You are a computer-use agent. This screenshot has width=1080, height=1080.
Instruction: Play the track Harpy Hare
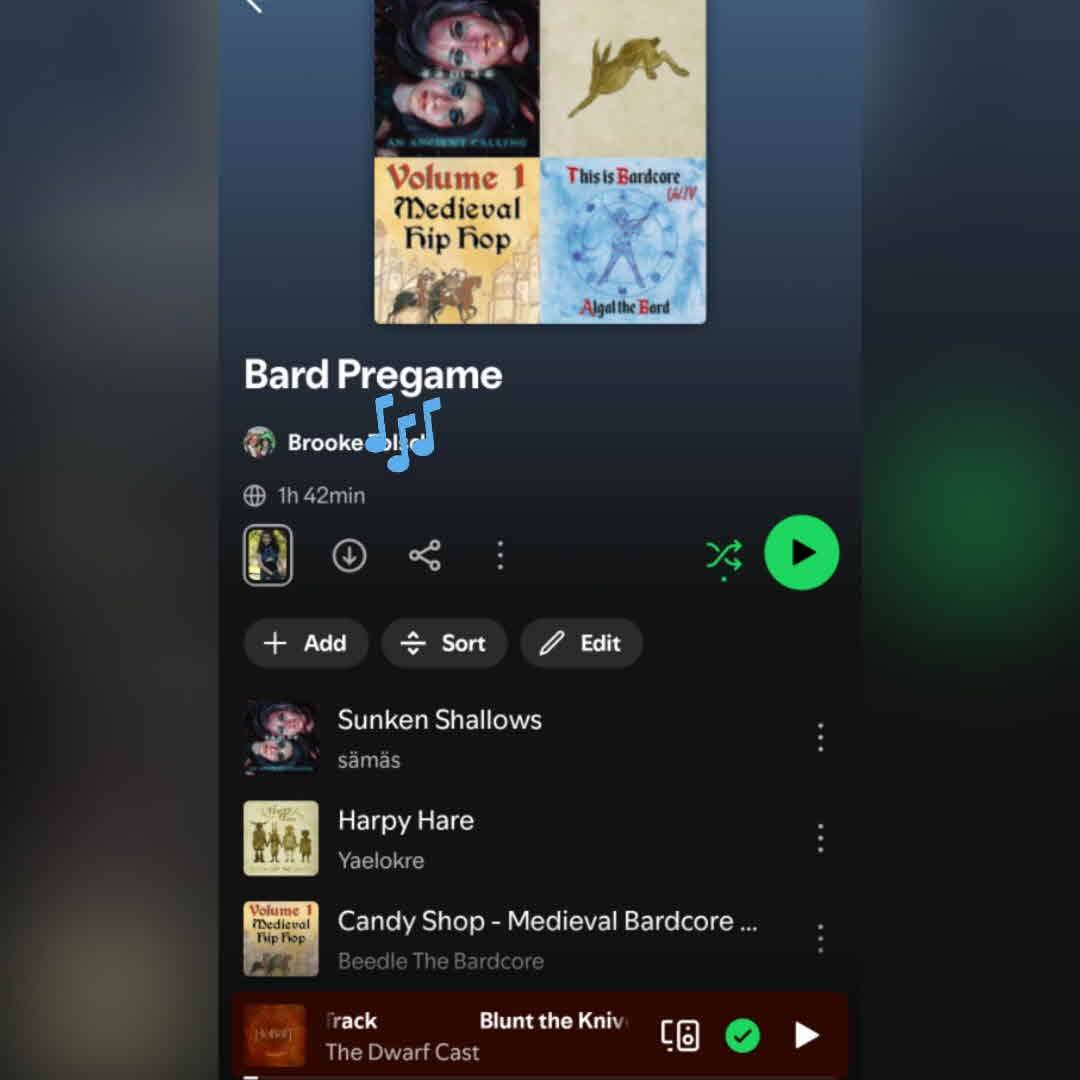pos(406,838)
